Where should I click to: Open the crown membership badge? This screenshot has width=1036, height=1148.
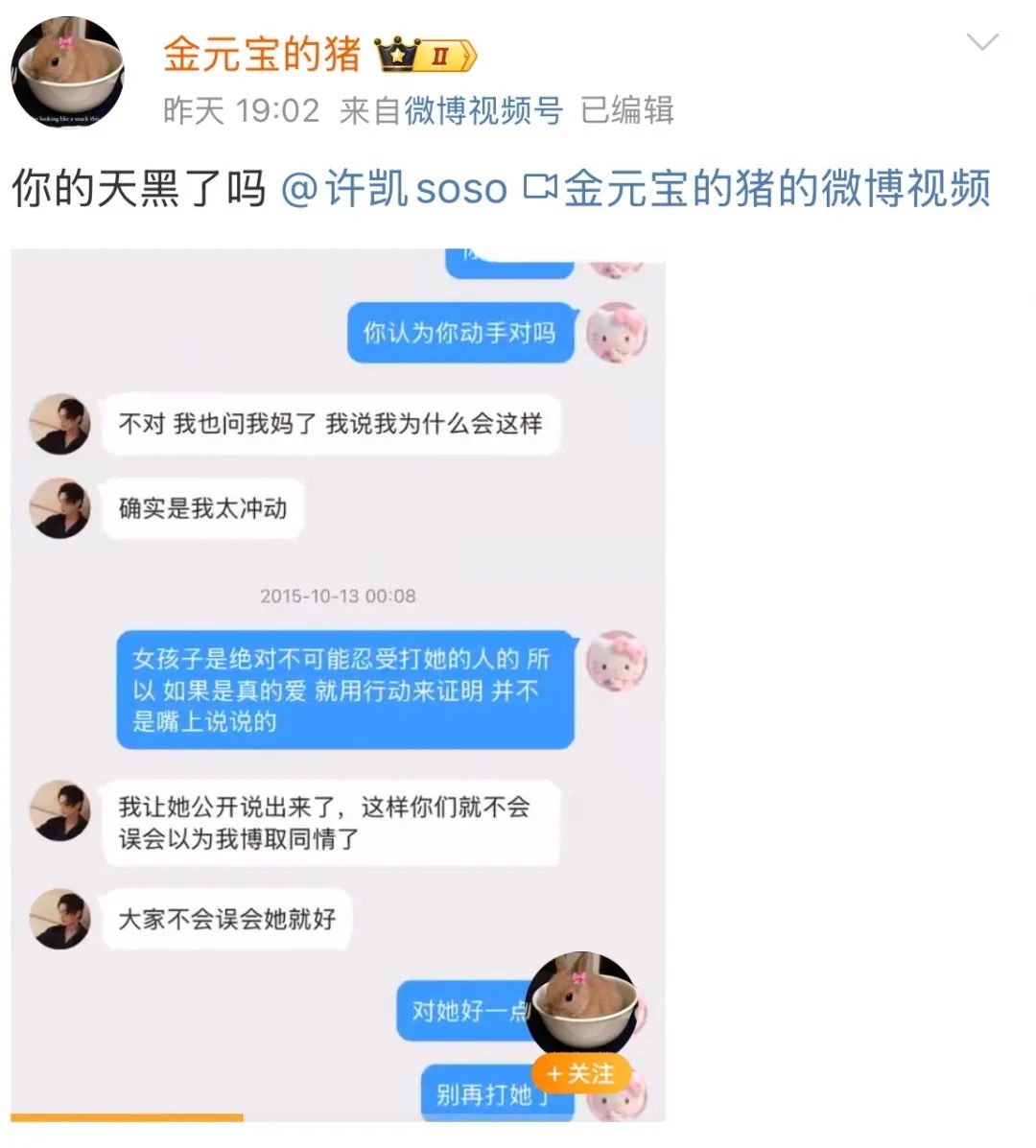click(425, 56)
